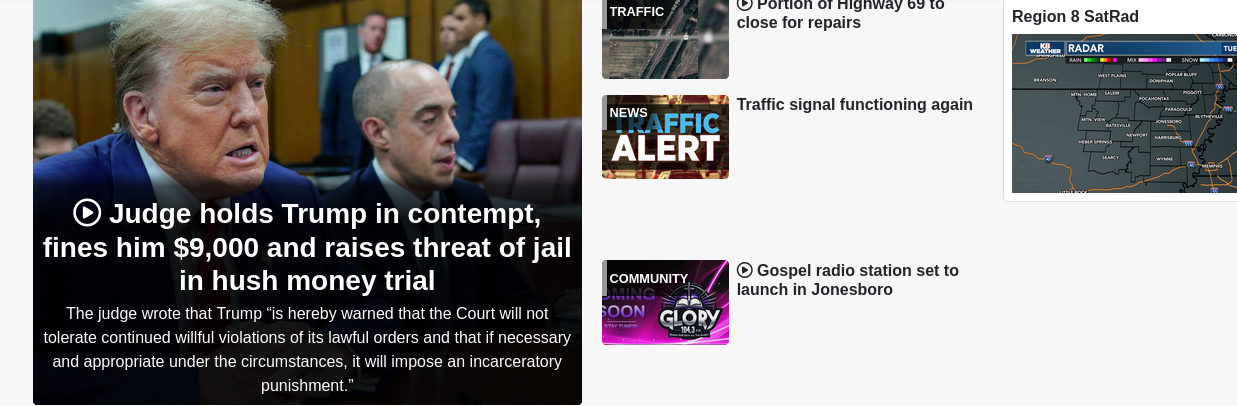Open the Traffic Alert news thumbnail
This screenshot has height=406, width=1237.
pos(665,138)
